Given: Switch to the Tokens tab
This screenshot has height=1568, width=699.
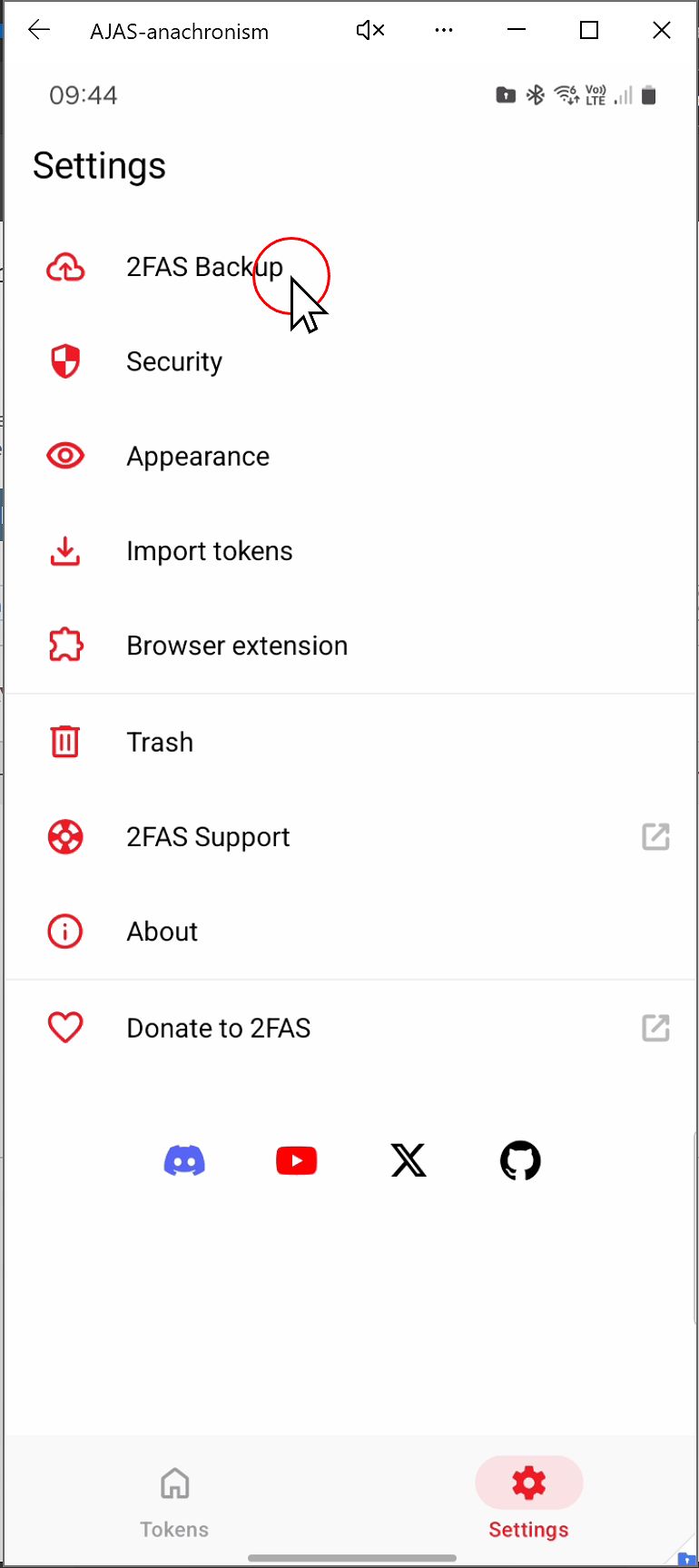Looking at the screenshot, I should pyautogui.click(x=173, y=1500).
